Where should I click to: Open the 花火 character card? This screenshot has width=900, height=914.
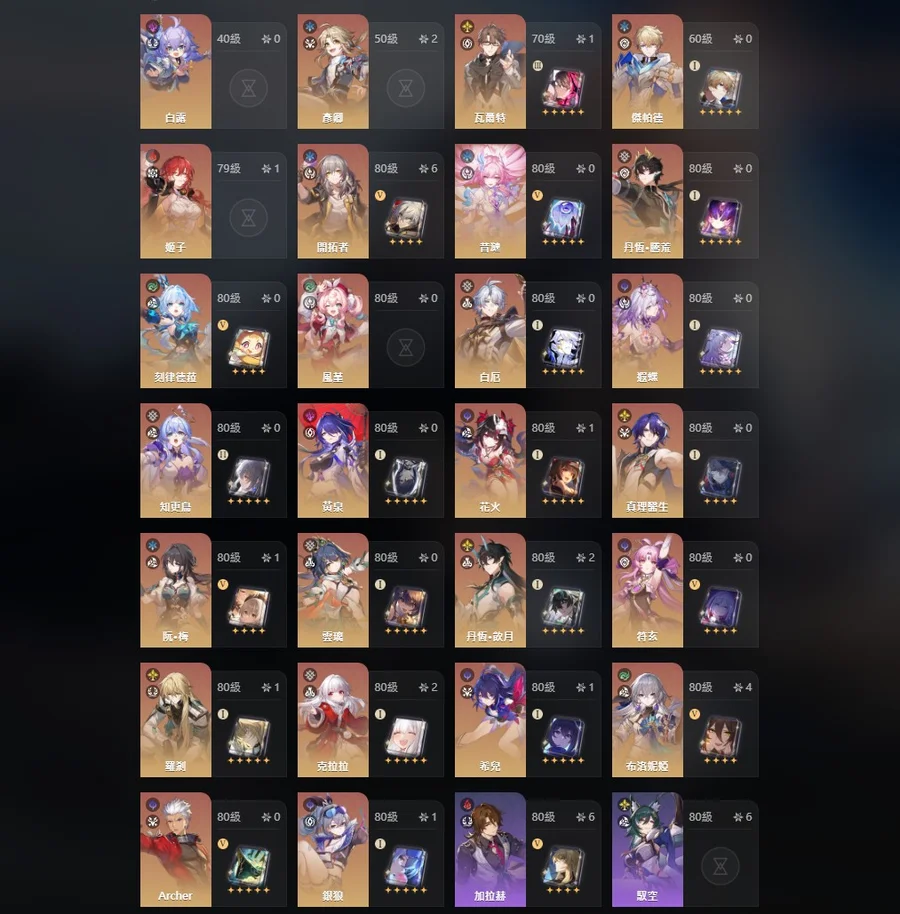(x=490, y=460)
